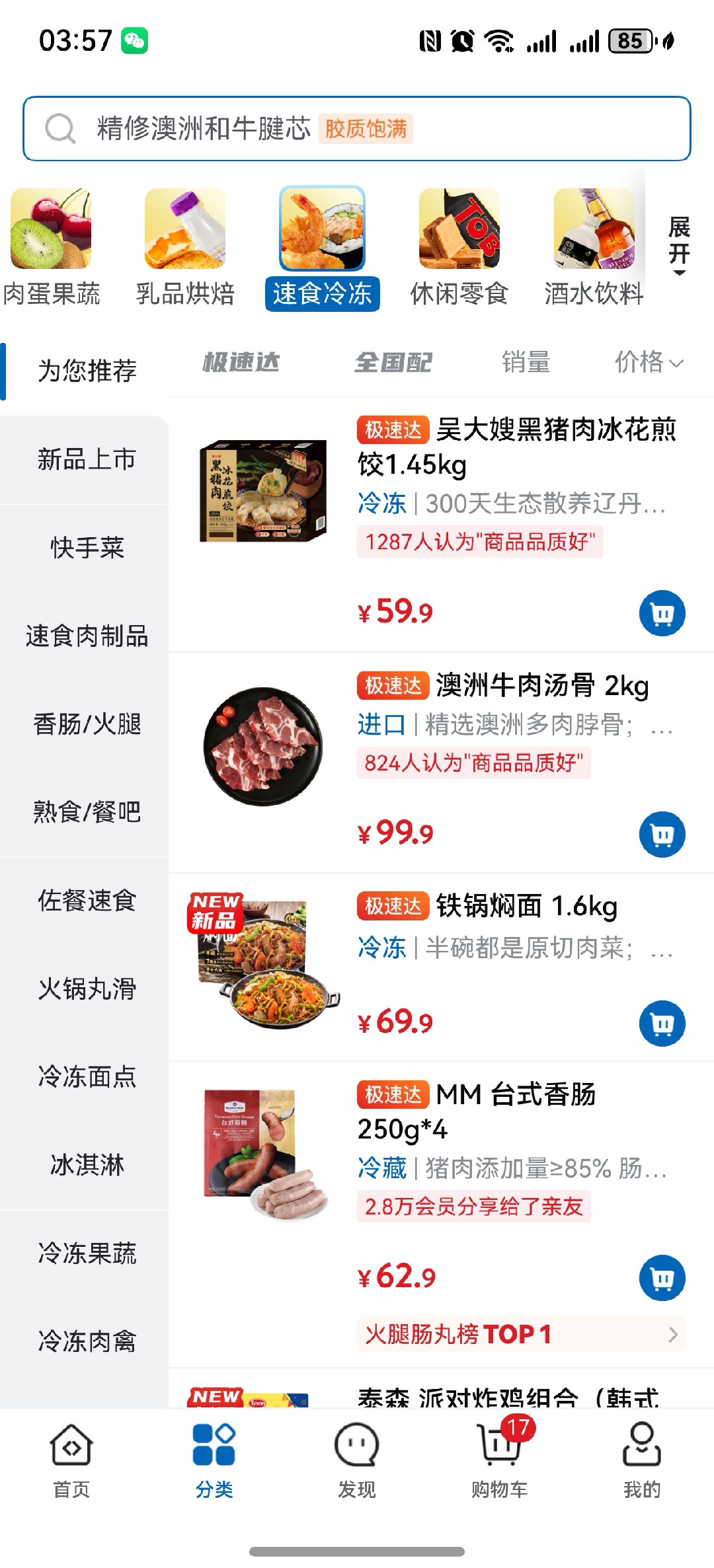714x1568 pixels.
Task: Switch to the 我的 tab
Action: [x=642, y=1459]
